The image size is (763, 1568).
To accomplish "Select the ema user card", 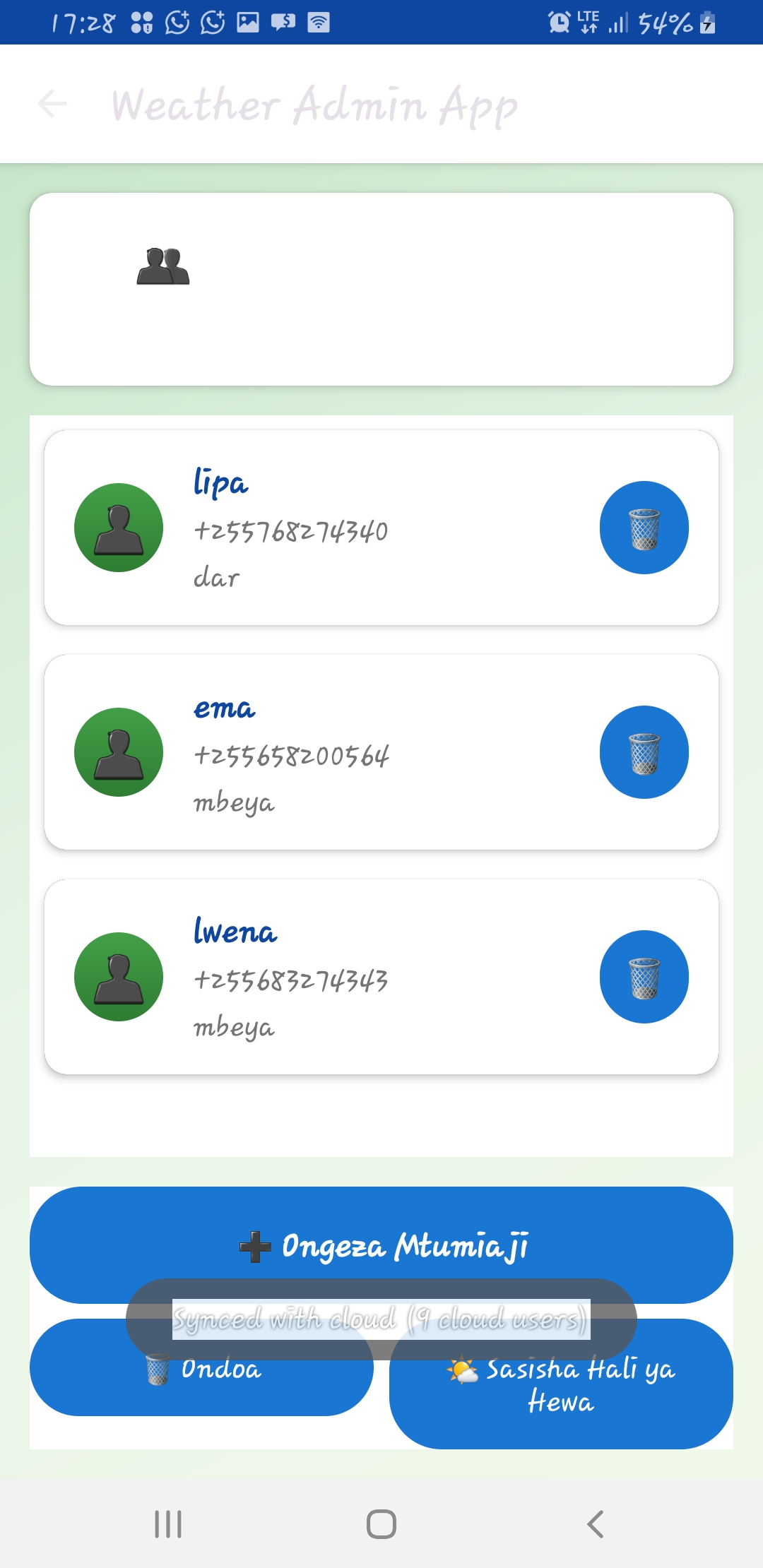I will (381, 752).
